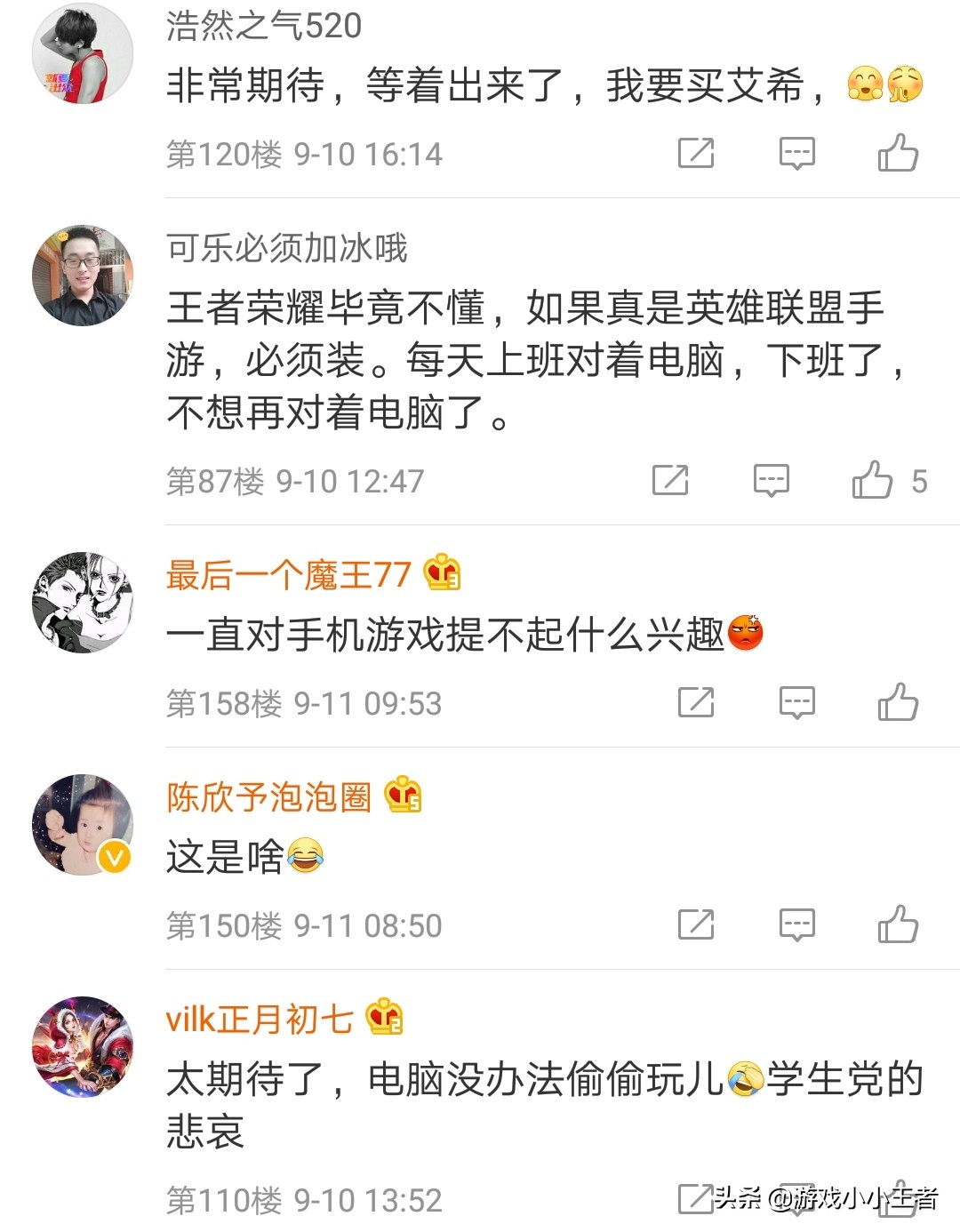Open 浩然之气520's profile picture

83,53
